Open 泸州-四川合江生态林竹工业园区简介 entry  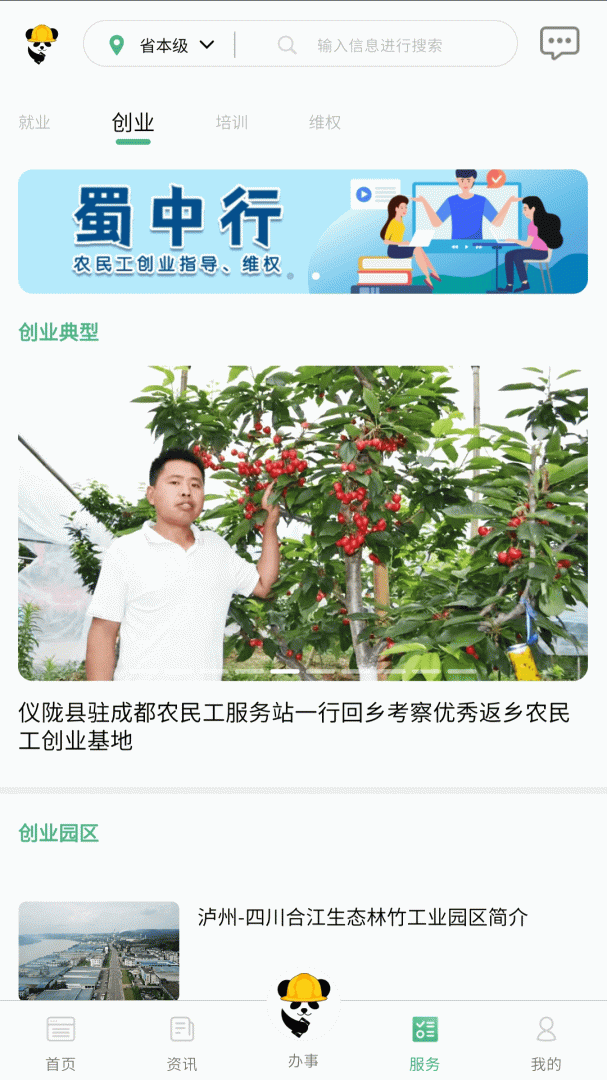pos(362,917)
